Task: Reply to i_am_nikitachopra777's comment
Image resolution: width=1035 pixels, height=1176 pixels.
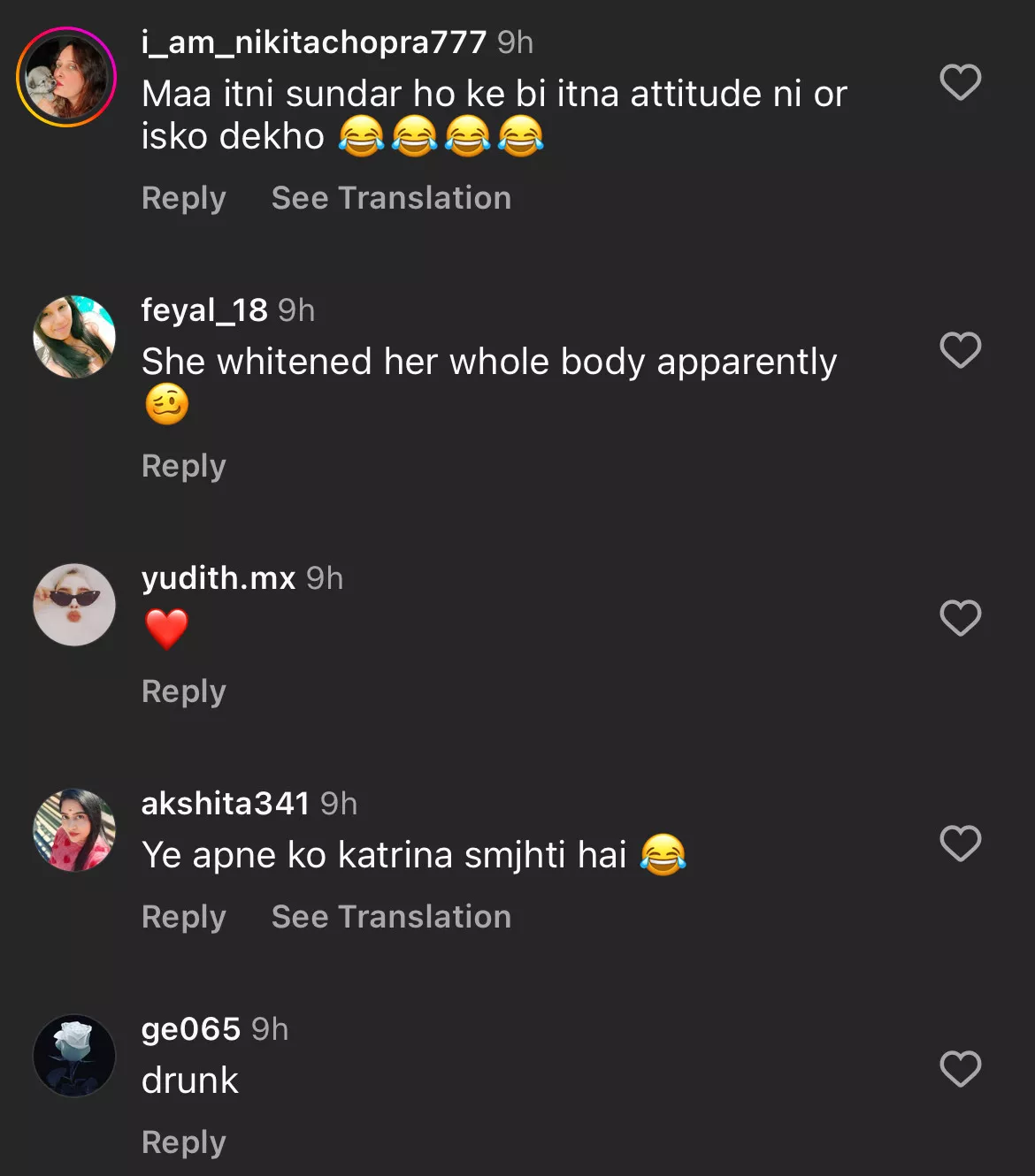Action: 184,198
